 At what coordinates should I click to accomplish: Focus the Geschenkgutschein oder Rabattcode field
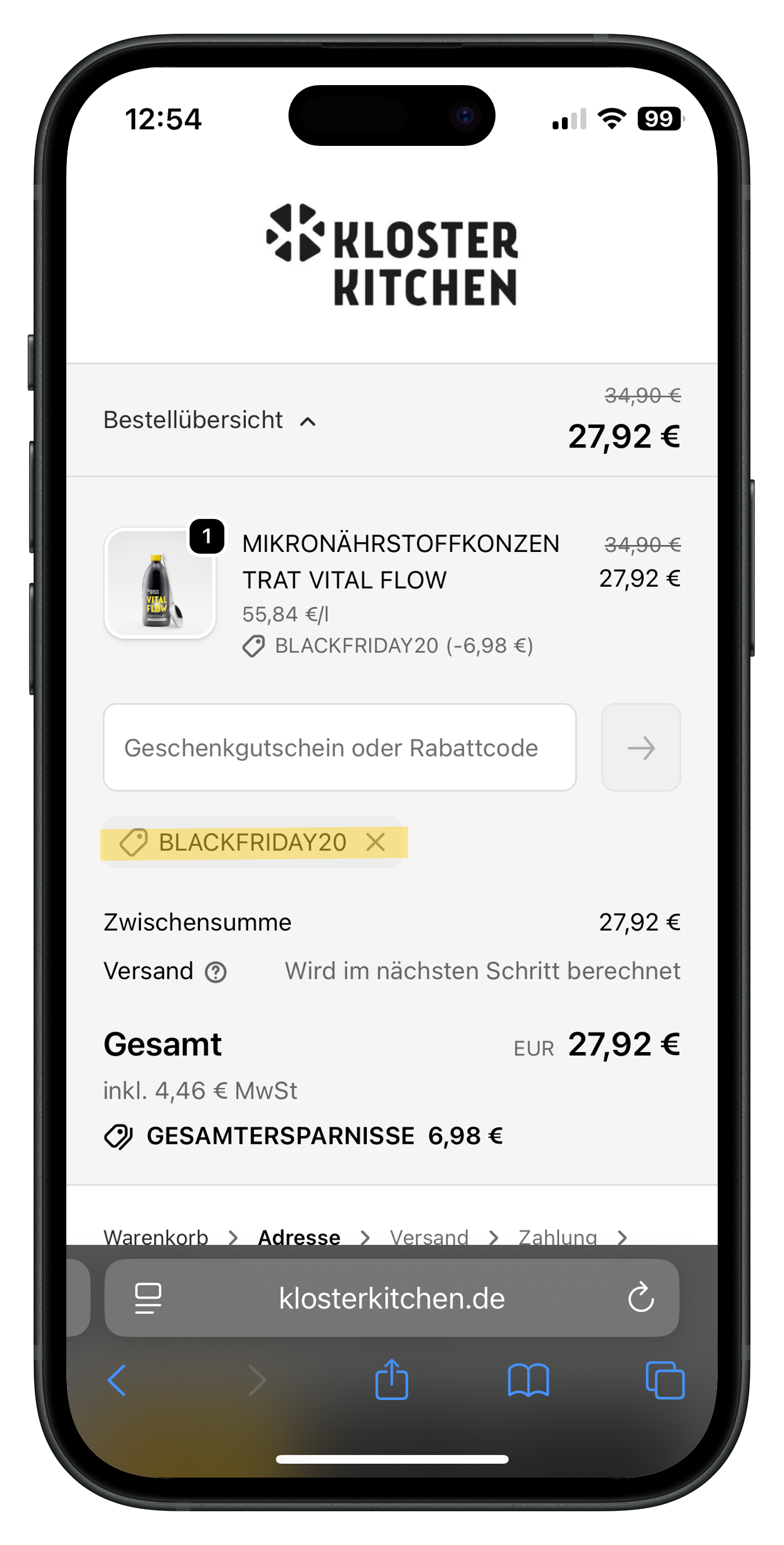click(x=340, y=747)
